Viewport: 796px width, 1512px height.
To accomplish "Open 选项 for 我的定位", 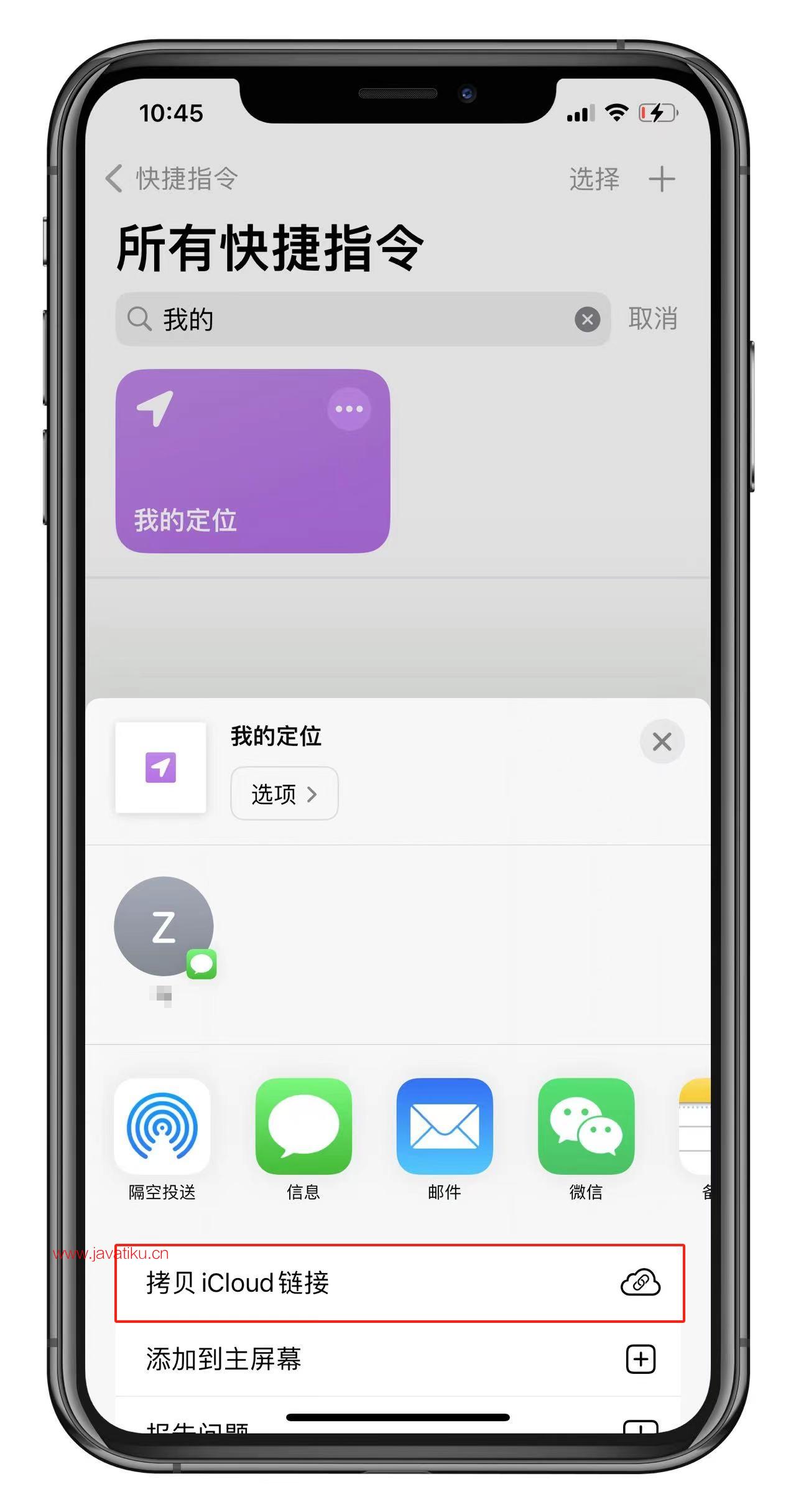I will (284, 793).
